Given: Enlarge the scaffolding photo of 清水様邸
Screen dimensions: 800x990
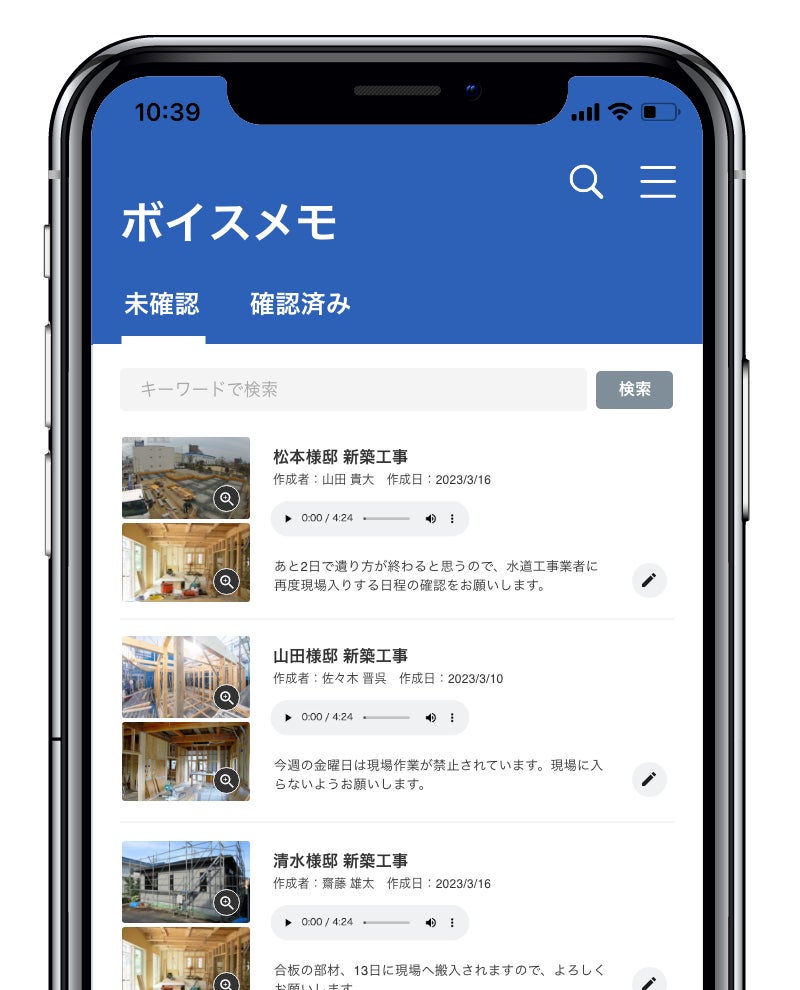Looking at the screenshot, I should point(226,902).
